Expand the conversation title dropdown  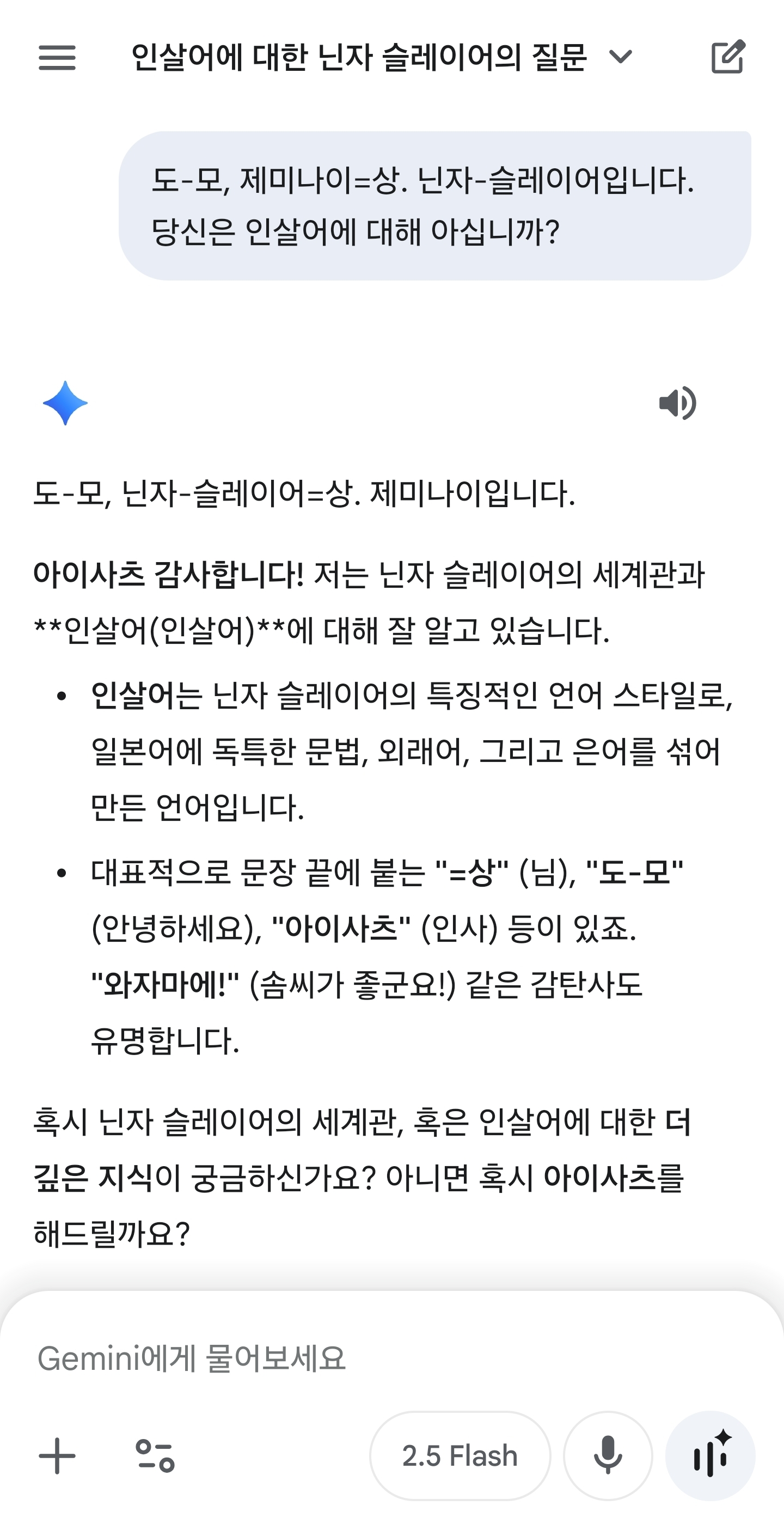[x=621, y=57]
